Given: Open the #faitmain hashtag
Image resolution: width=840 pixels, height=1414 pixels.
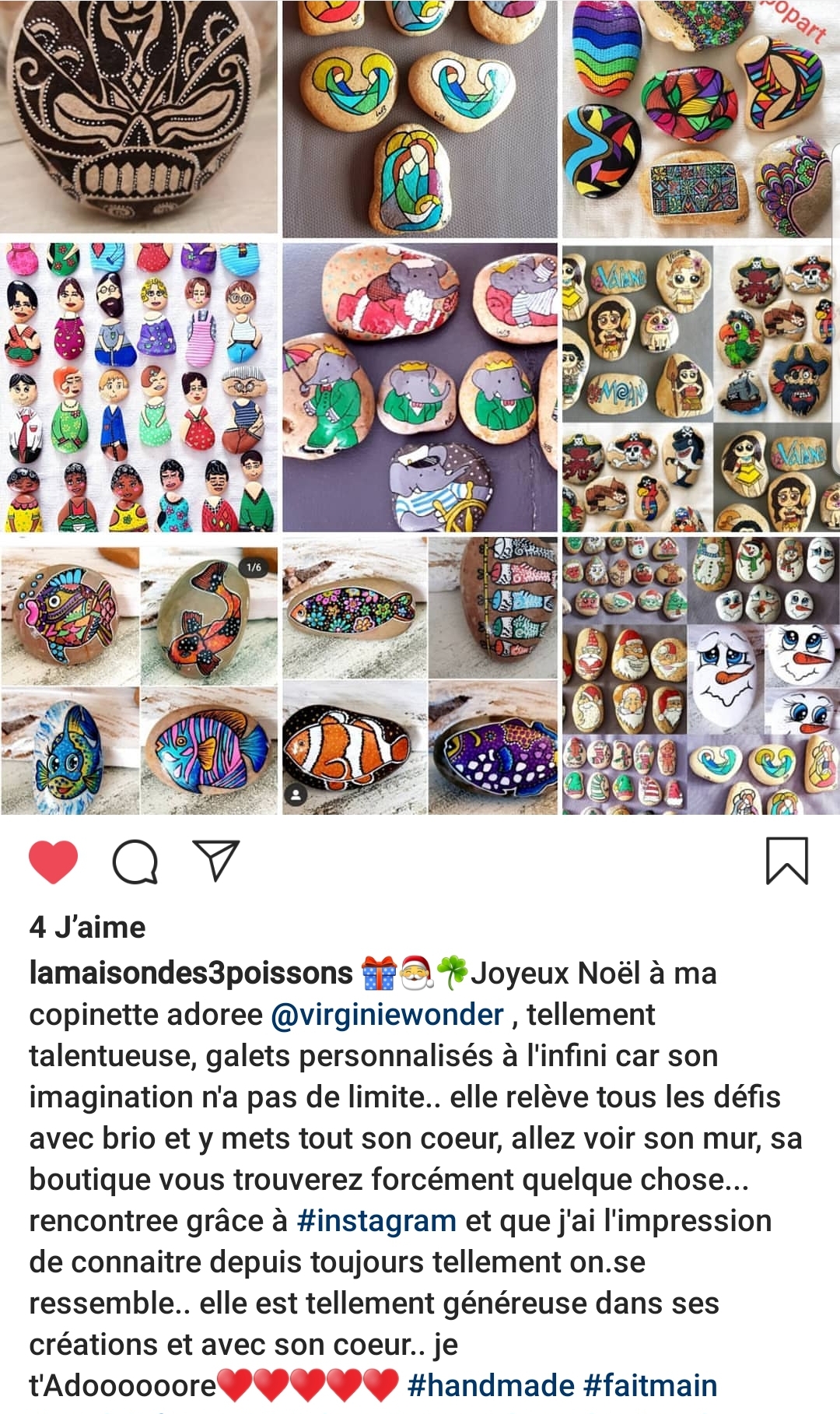Looking at the screenshot, I should [x=650, y=1386].
